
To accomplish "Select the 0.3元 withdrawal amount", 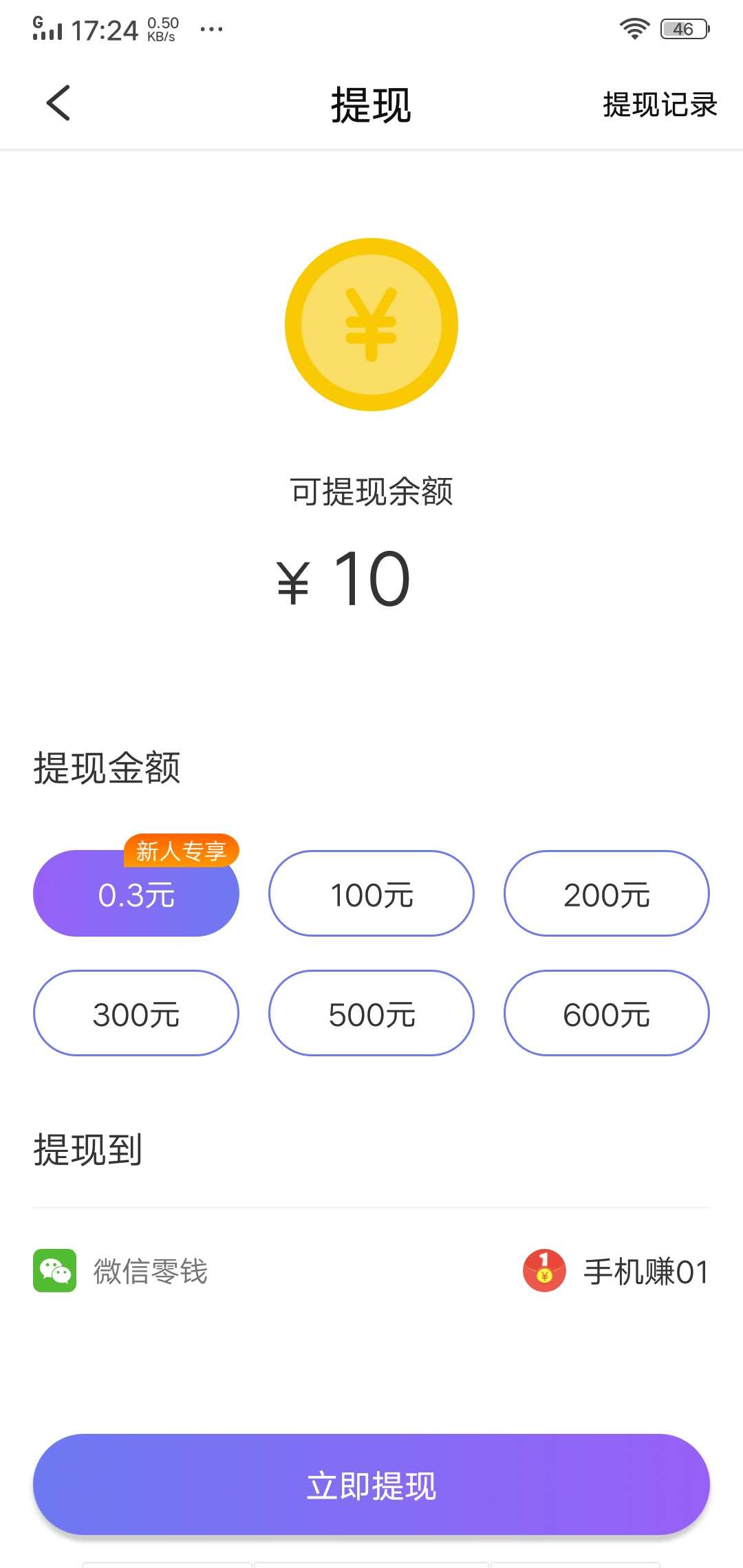I will [x=136, y=894].
